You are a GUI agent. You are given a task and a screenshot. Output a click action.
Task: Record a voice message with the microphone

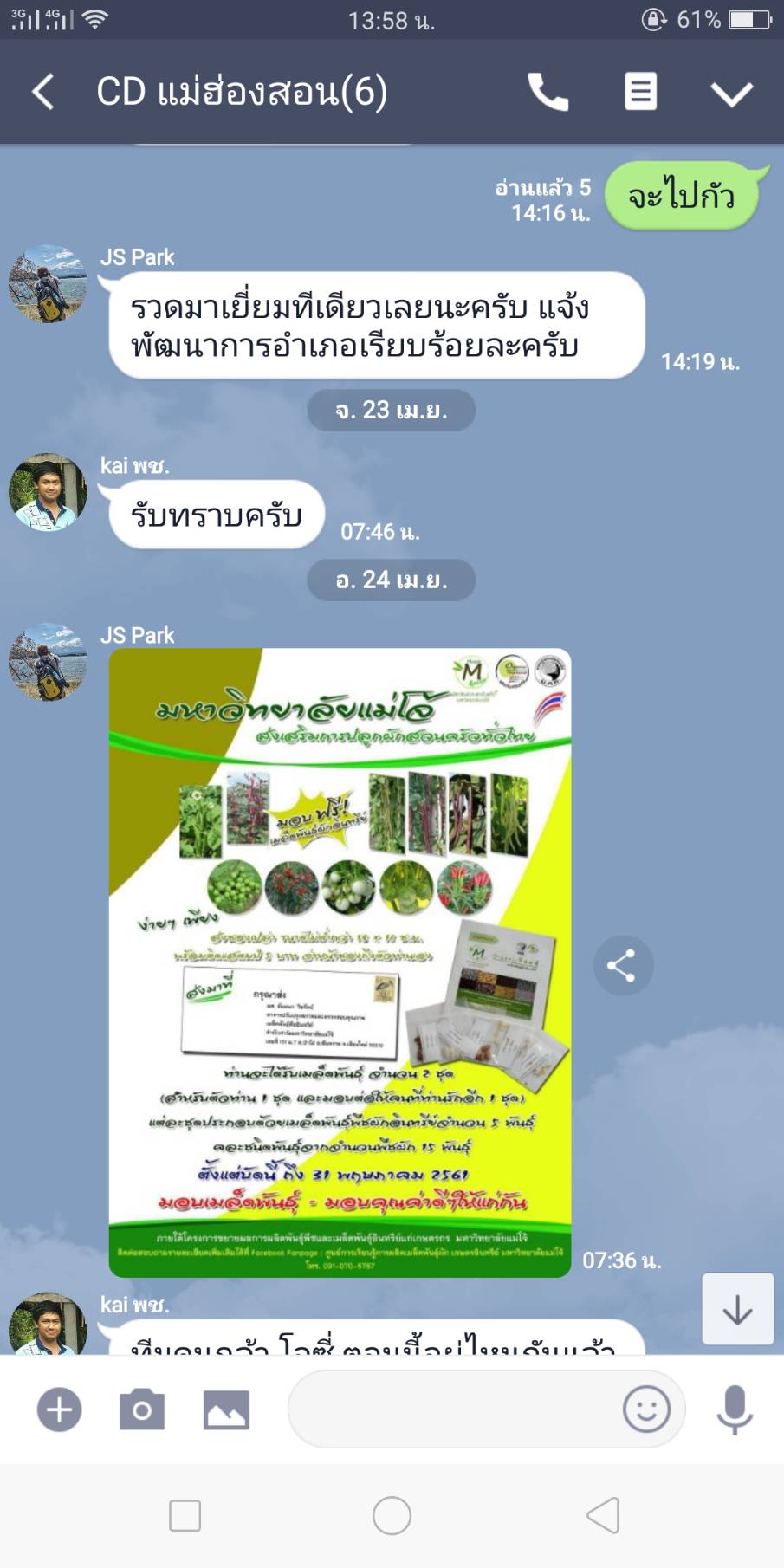click(x=735, y=1409)
